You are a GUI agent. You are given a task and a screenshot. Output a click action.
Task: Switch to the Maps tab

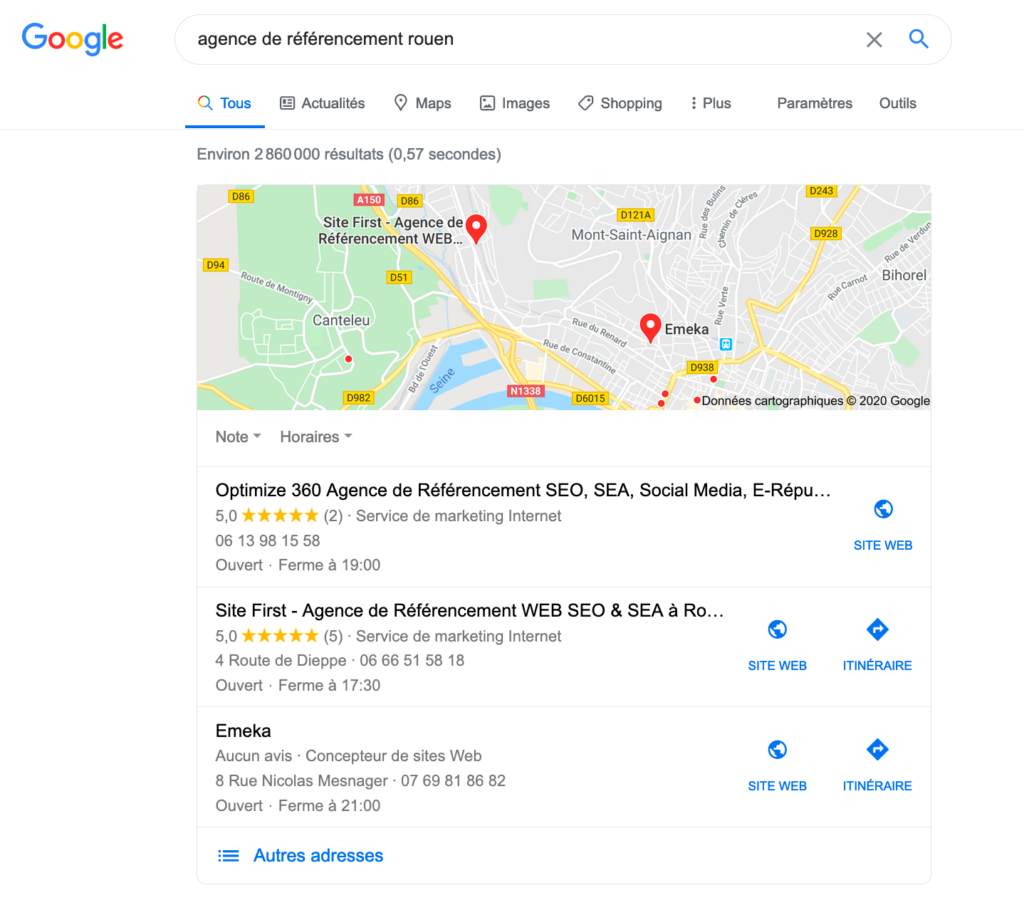pos(422,103)
